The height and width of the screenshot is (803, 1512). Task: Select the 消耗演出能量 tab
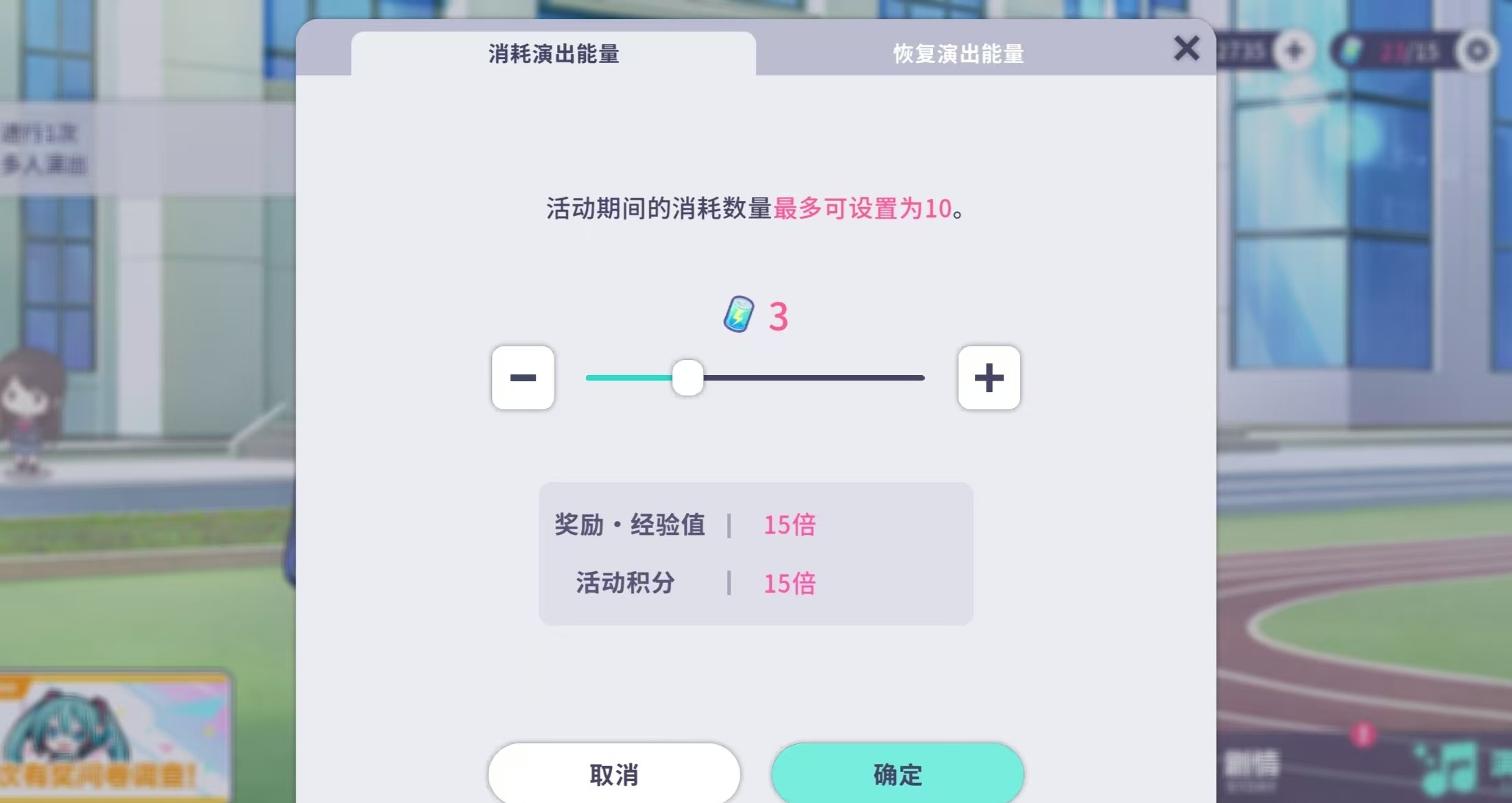[553, 53]
